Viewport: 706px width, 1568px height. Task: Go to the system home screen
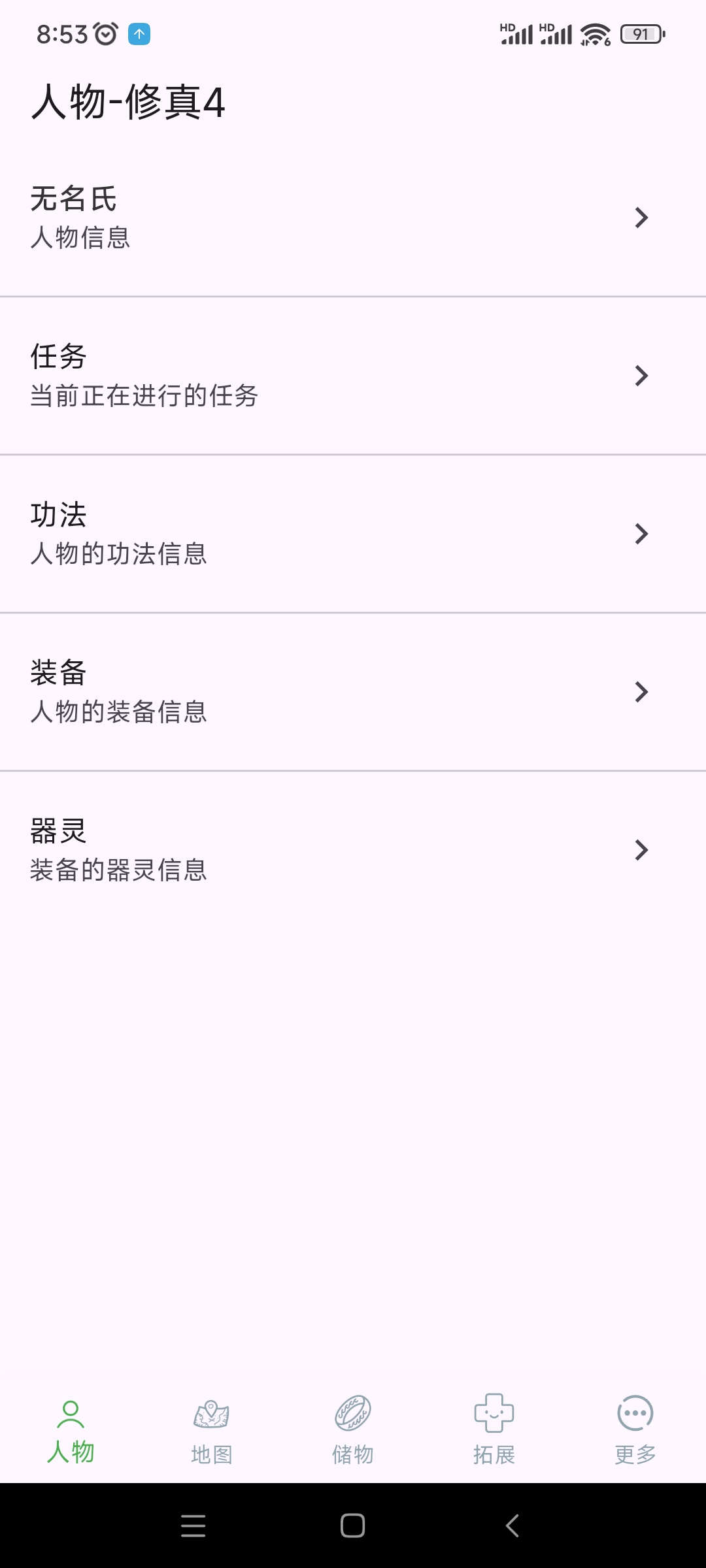(353, 1526)
